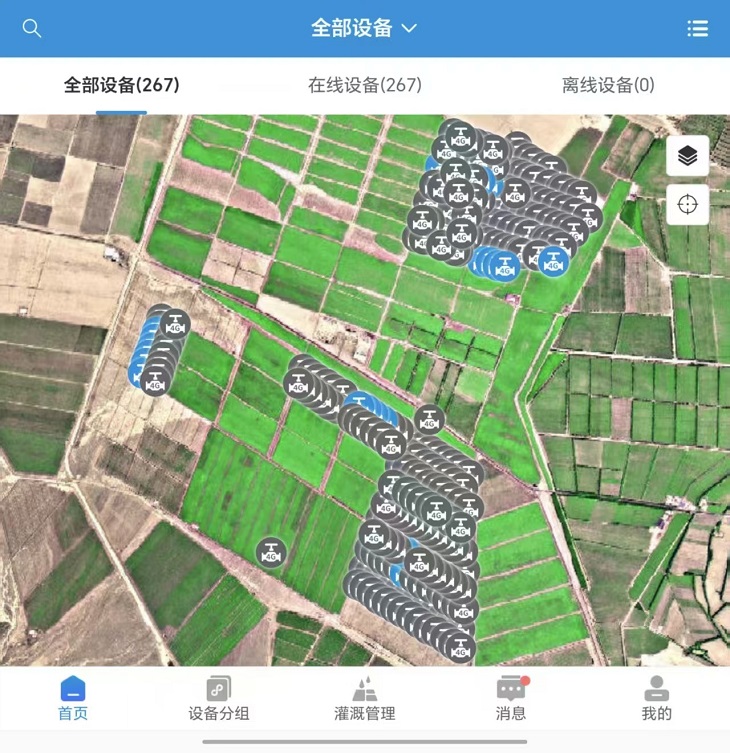This screenshot has width=730, height=753.
Task: Open the search icon in the header
Action: [x=32, y=28]
